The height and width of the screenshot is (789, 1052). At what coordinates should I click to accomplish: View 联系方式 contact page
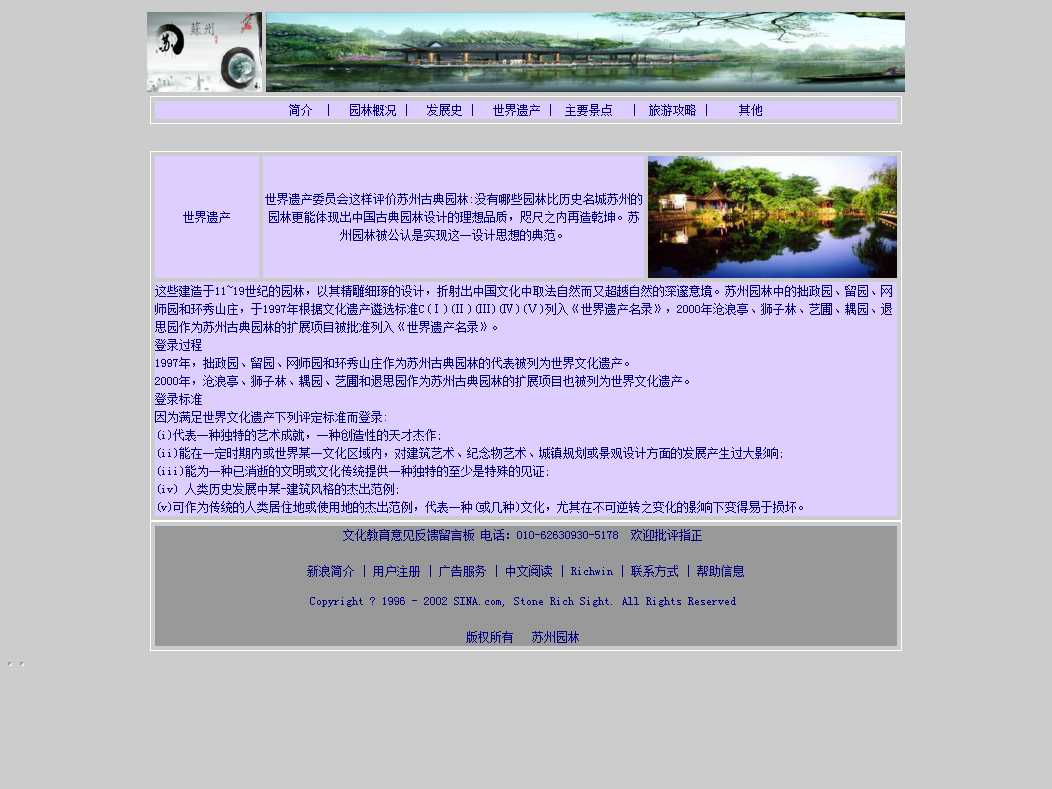click(x=654, y=572)
